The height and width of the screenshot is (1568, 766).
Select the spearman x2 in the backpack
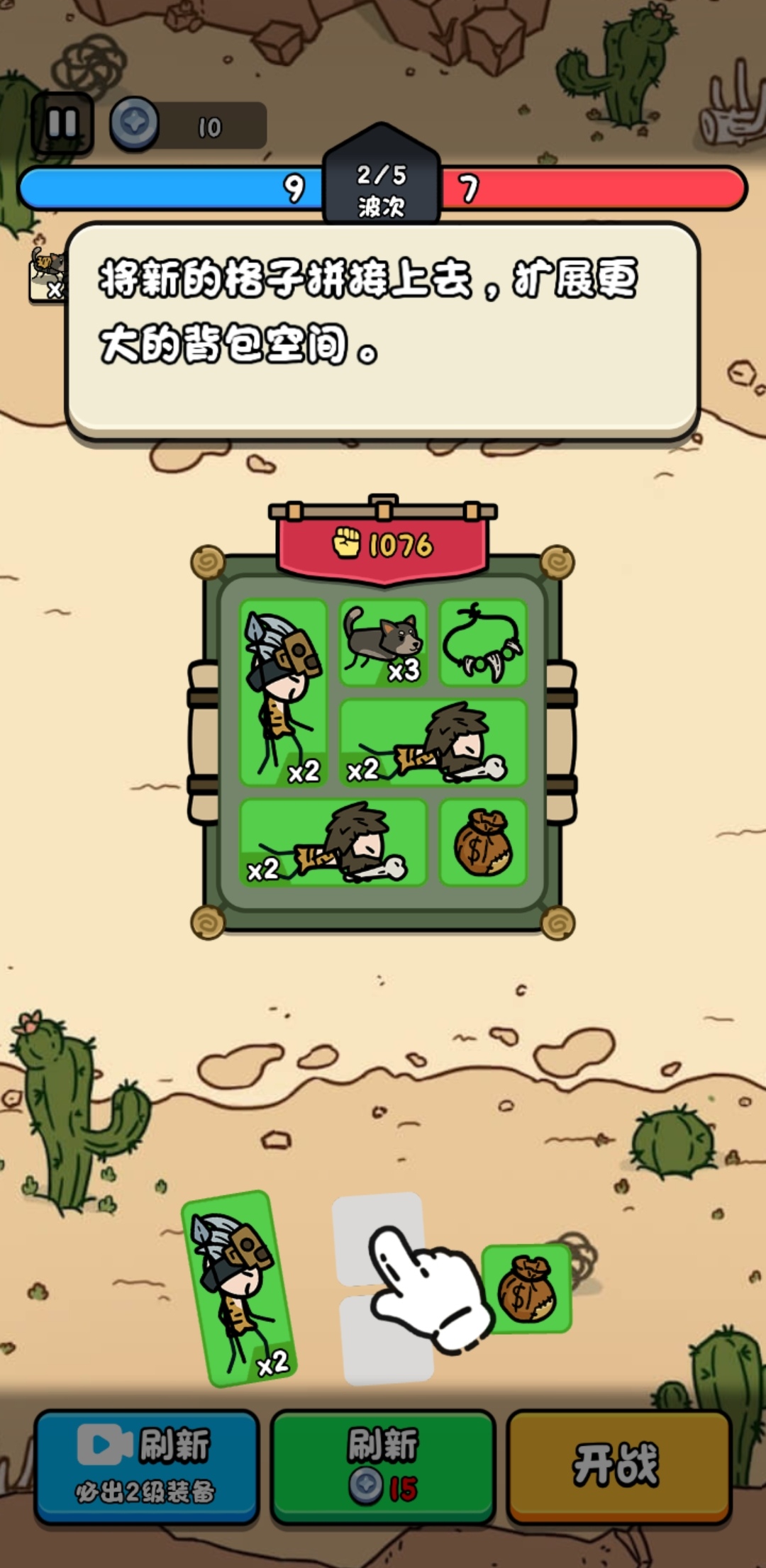[x=283, y=692]
